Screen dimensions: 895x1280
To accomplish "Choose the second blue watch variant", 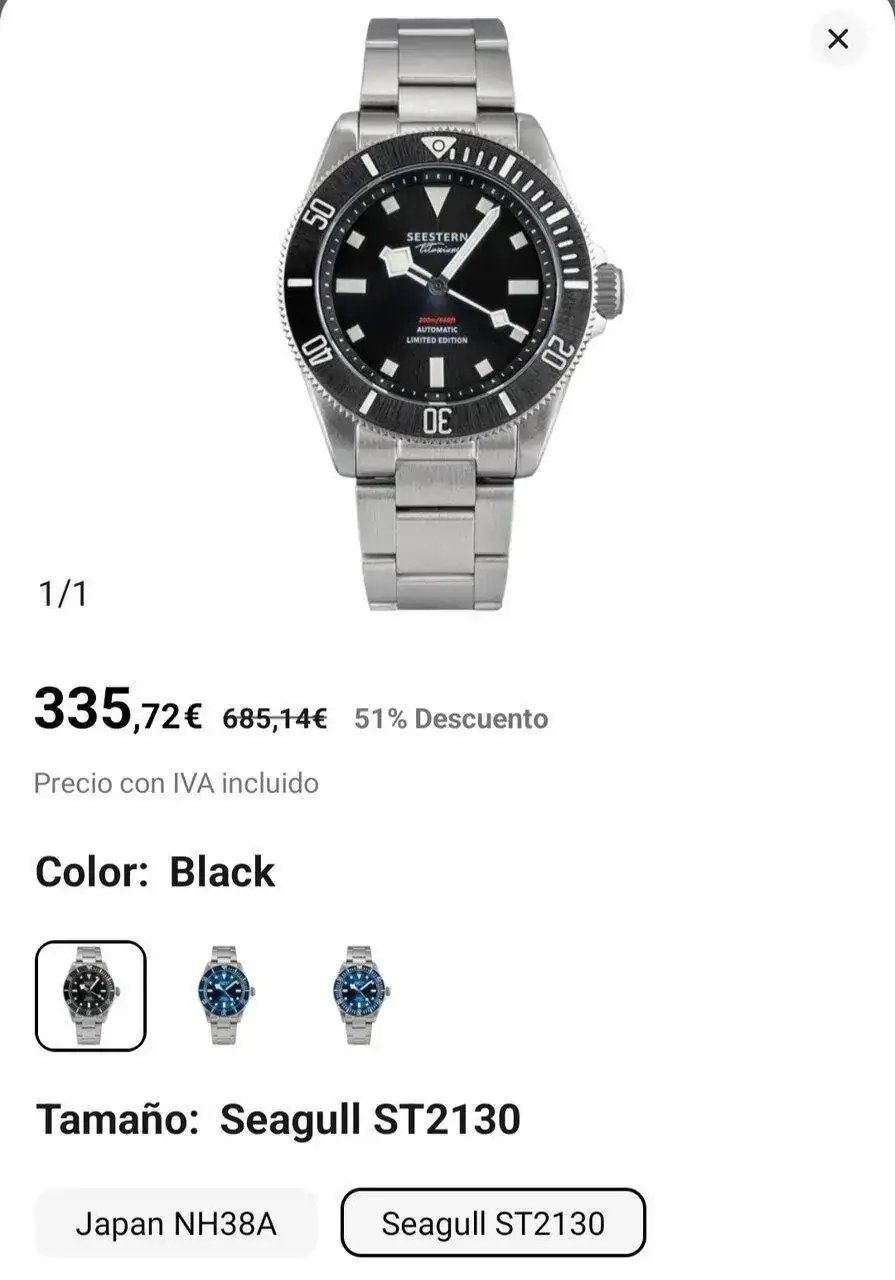I will click(x=225, y=996).
